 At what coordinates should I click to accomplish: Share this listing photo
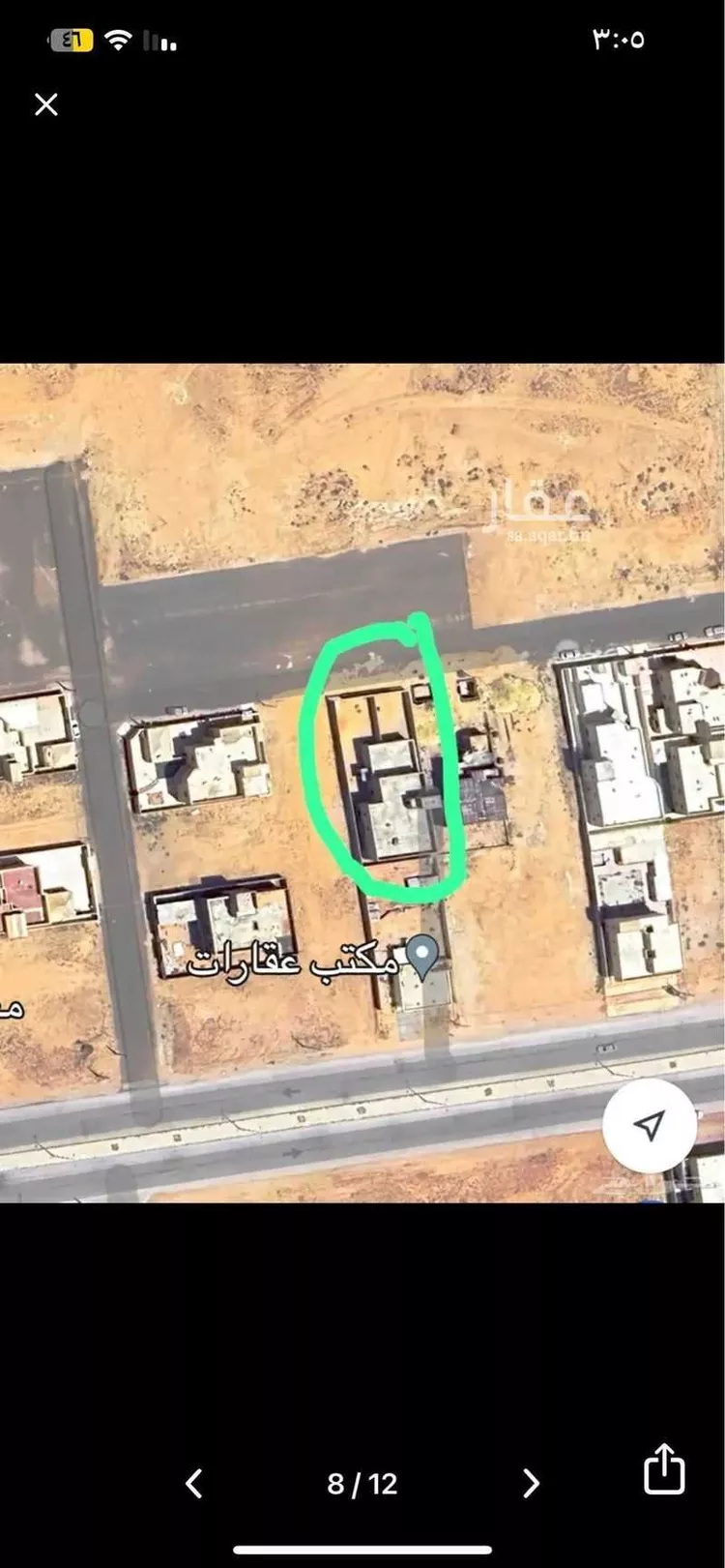pos(664,1469)
